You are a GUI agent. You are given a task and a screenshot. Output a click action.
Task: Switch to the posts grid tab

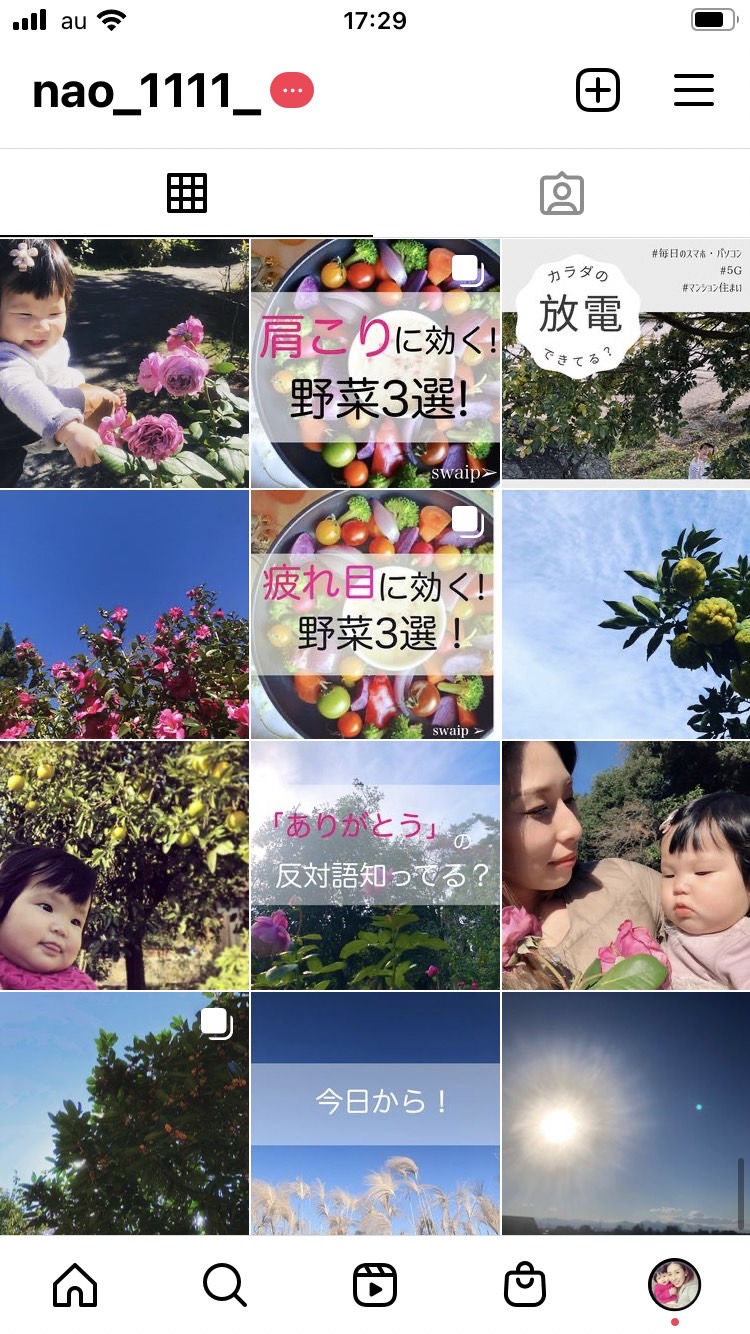[187, 193]
